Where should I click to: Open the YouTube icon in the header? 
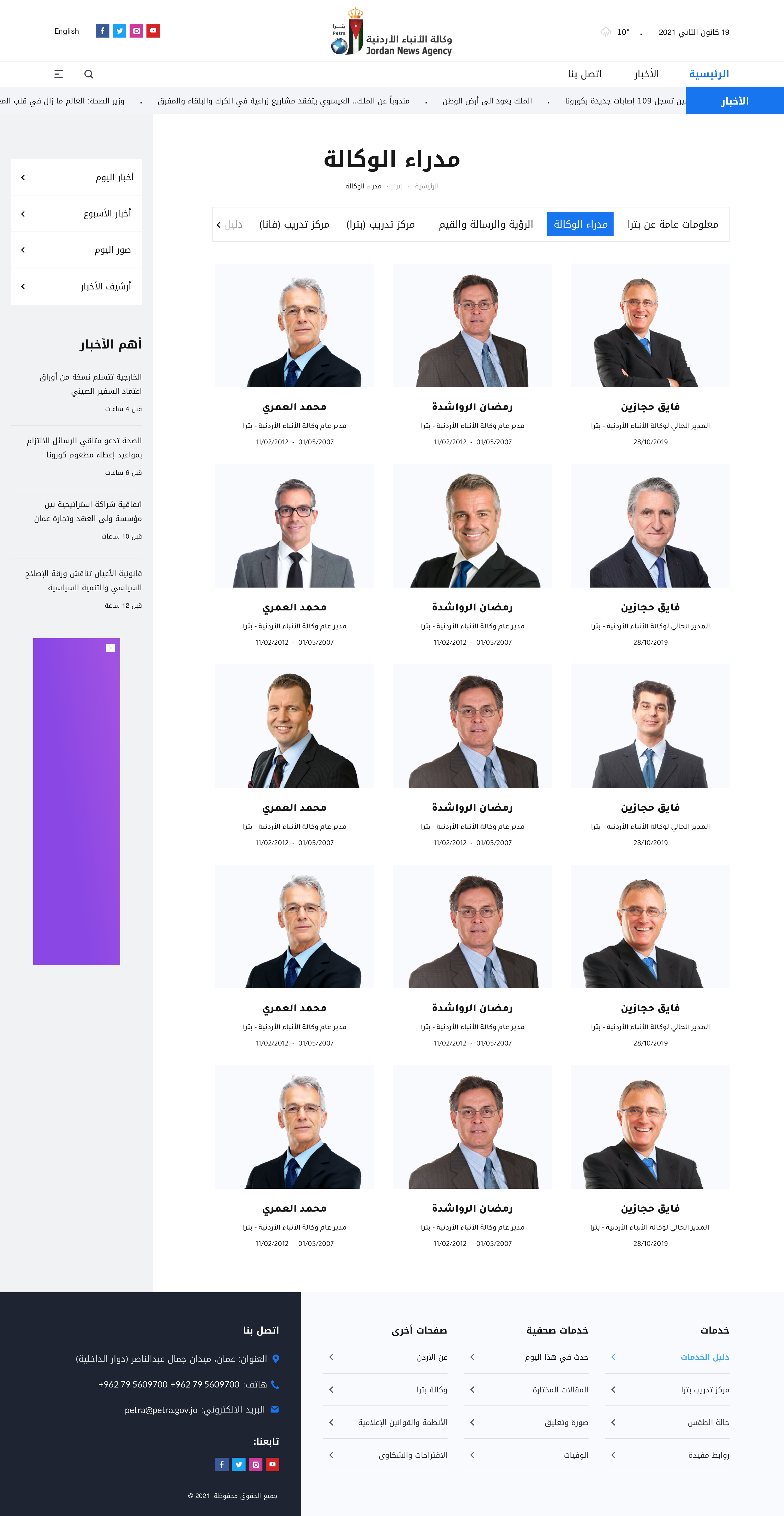153,30
